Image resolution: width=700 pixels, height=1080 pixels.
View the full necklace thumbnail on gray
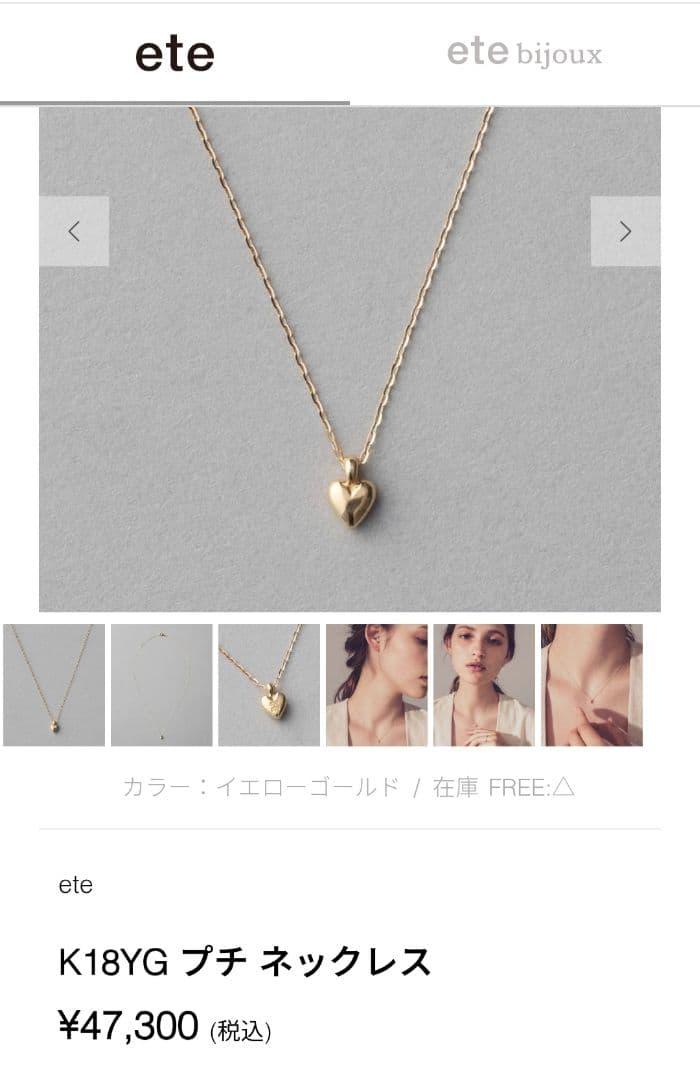tap(54, 685)
